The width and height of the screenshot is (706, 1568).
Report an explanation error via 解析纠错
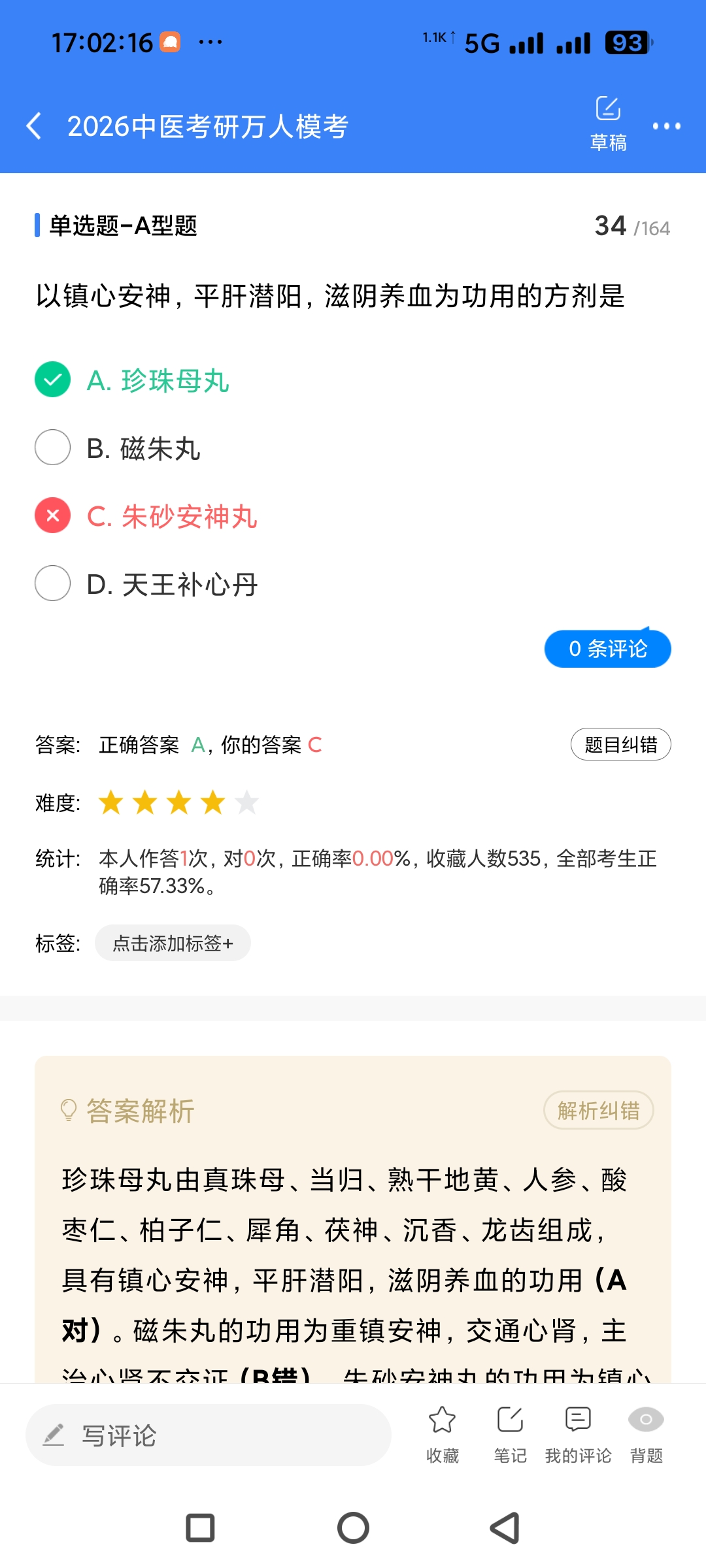(x=598, y=1110)
